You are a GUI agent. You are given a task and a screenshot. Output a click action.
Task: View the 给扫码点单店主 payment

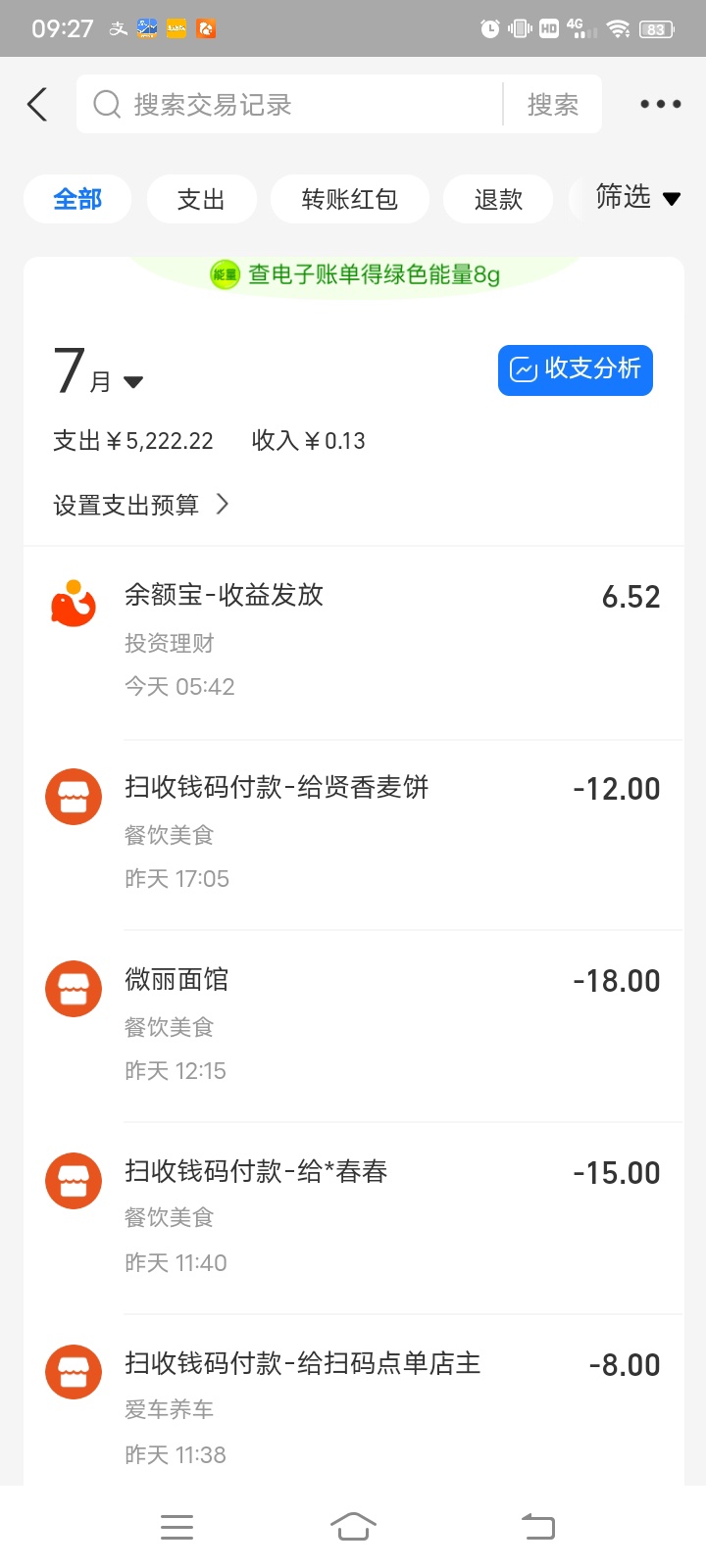pyautogui.click(x=353, y=1401)
